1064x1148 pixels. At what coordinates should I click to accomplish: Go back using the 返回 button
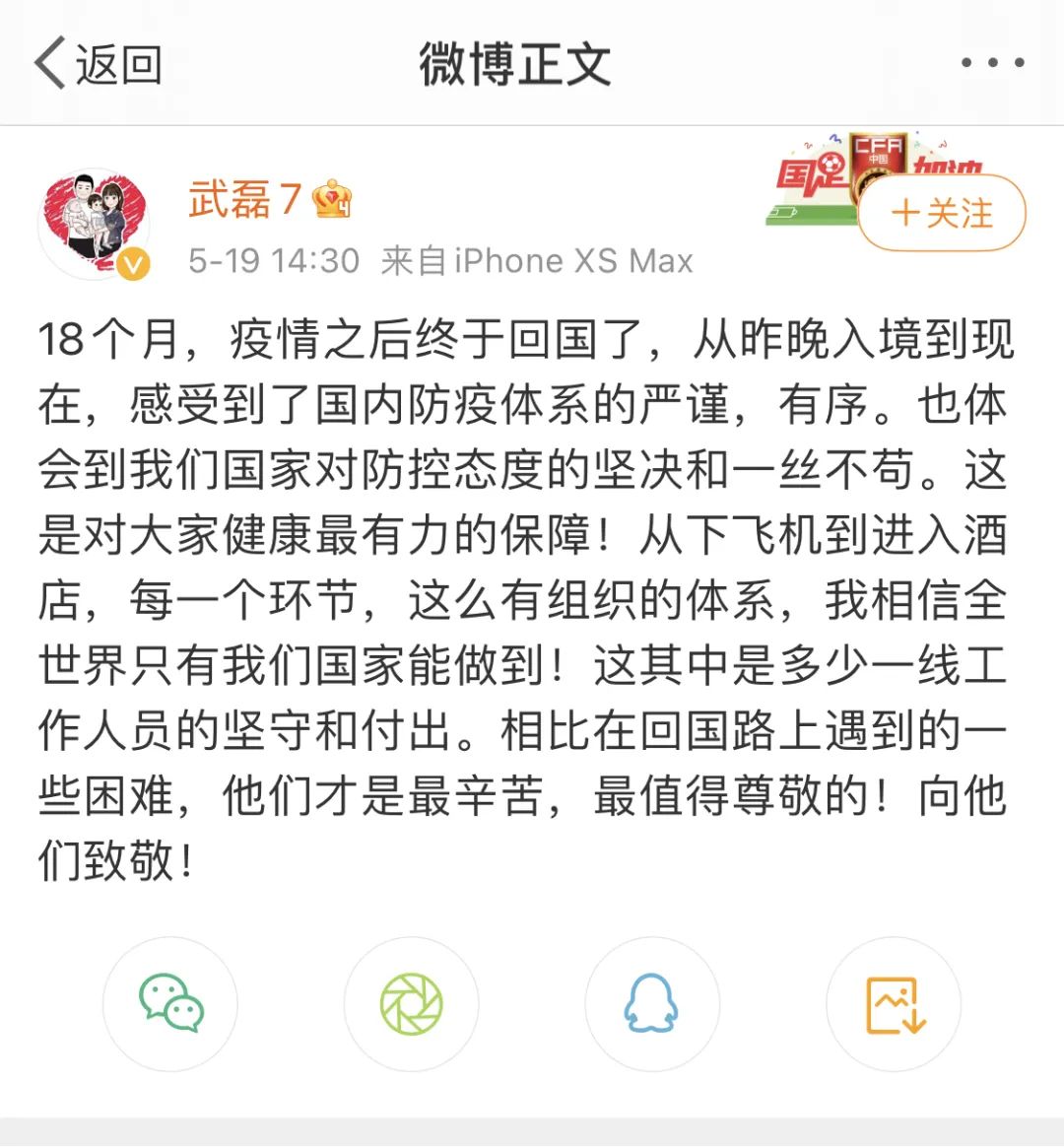pos(99,65)
